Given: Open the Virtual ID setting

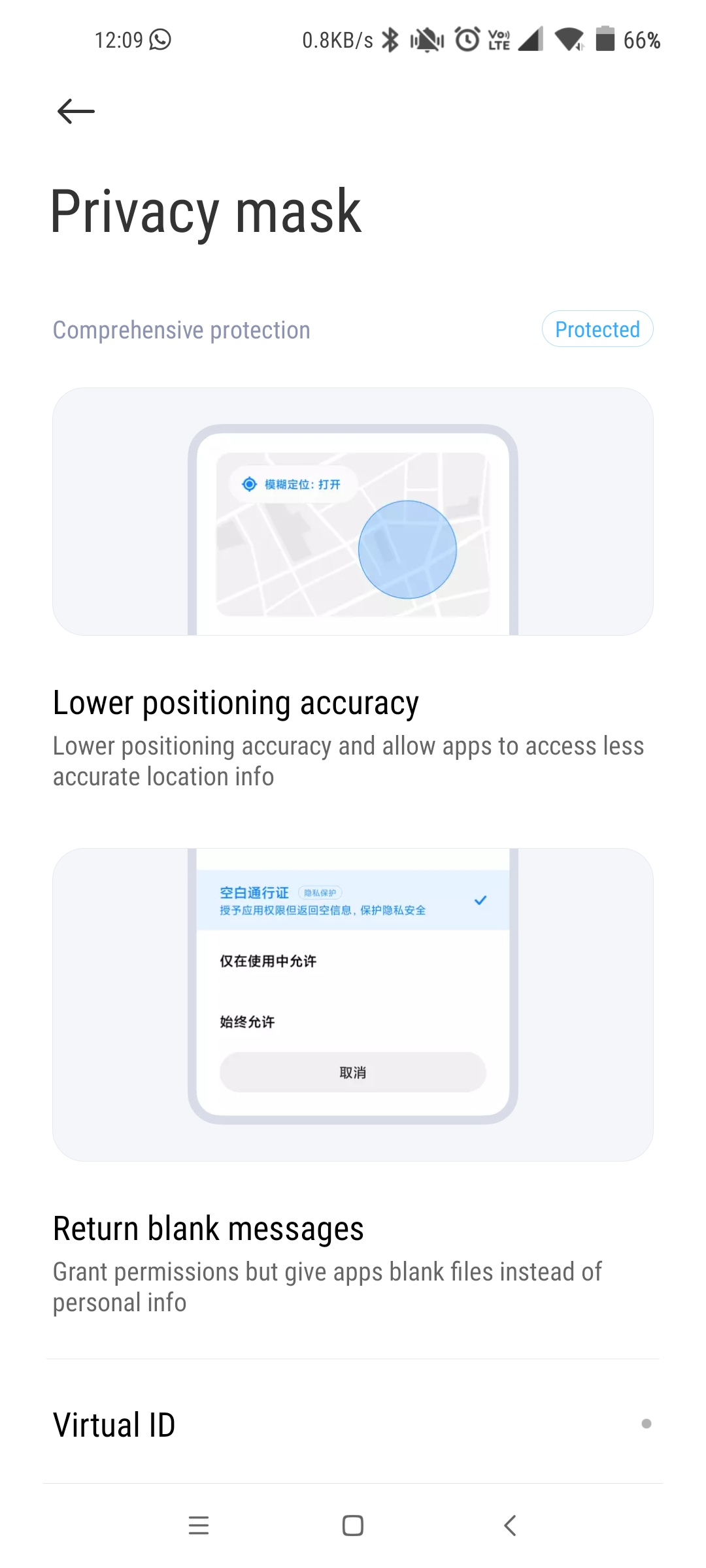Looking at the screenshot, I should click(353, 1424).
